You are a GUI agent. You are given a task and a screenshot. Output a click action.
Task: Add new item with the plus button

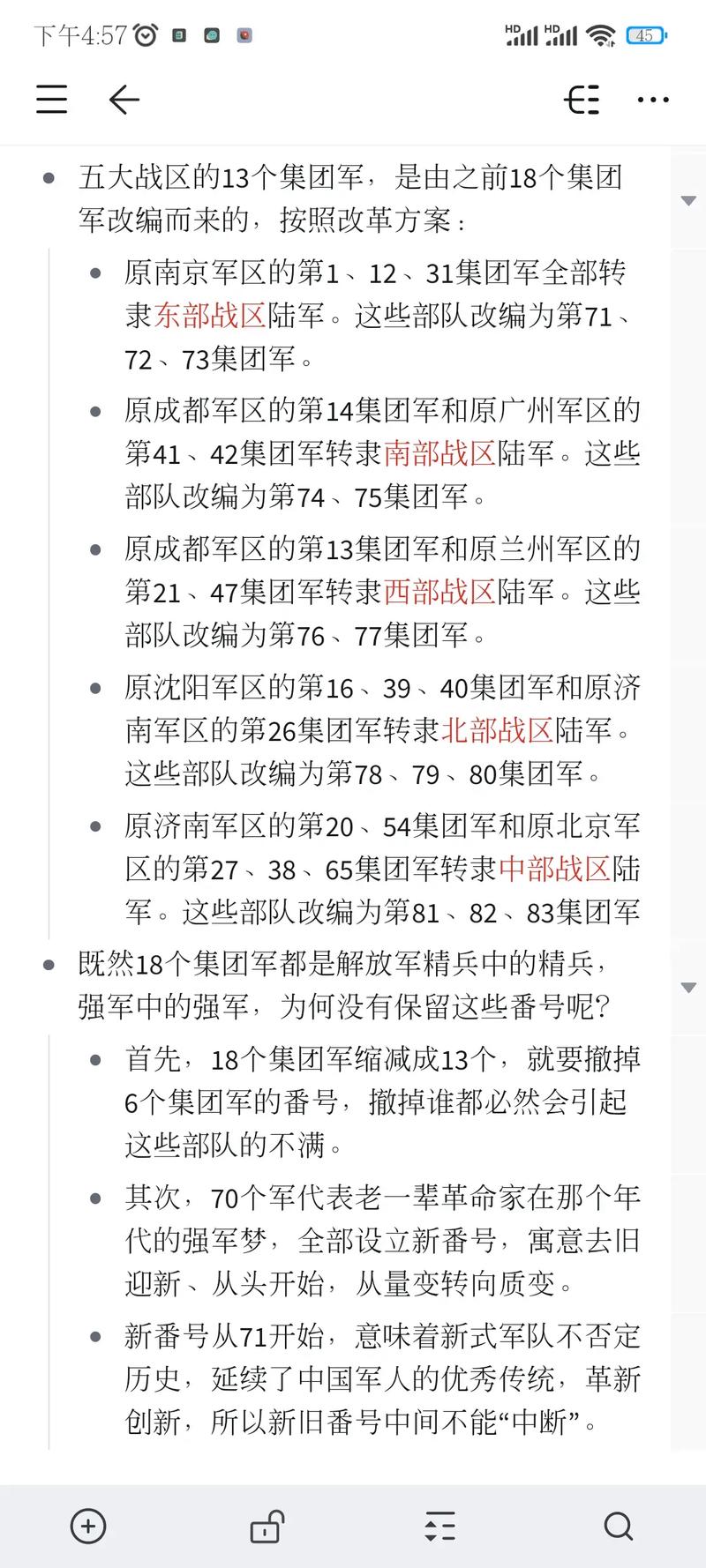(x=88, y=1526)
